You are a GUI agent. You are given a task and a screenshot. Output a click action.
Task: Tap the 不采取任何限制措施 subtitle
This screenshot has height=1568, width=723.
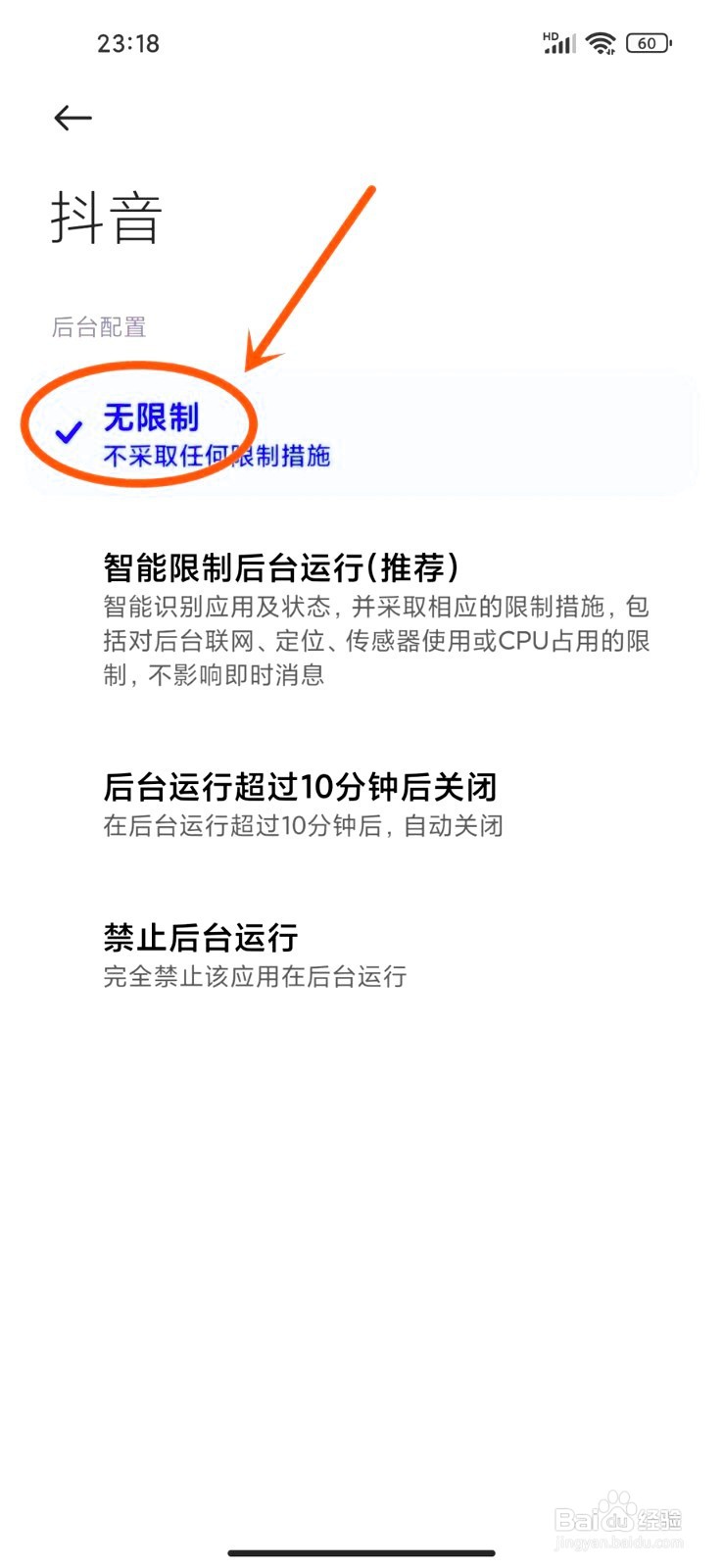[x=215, y=456]
